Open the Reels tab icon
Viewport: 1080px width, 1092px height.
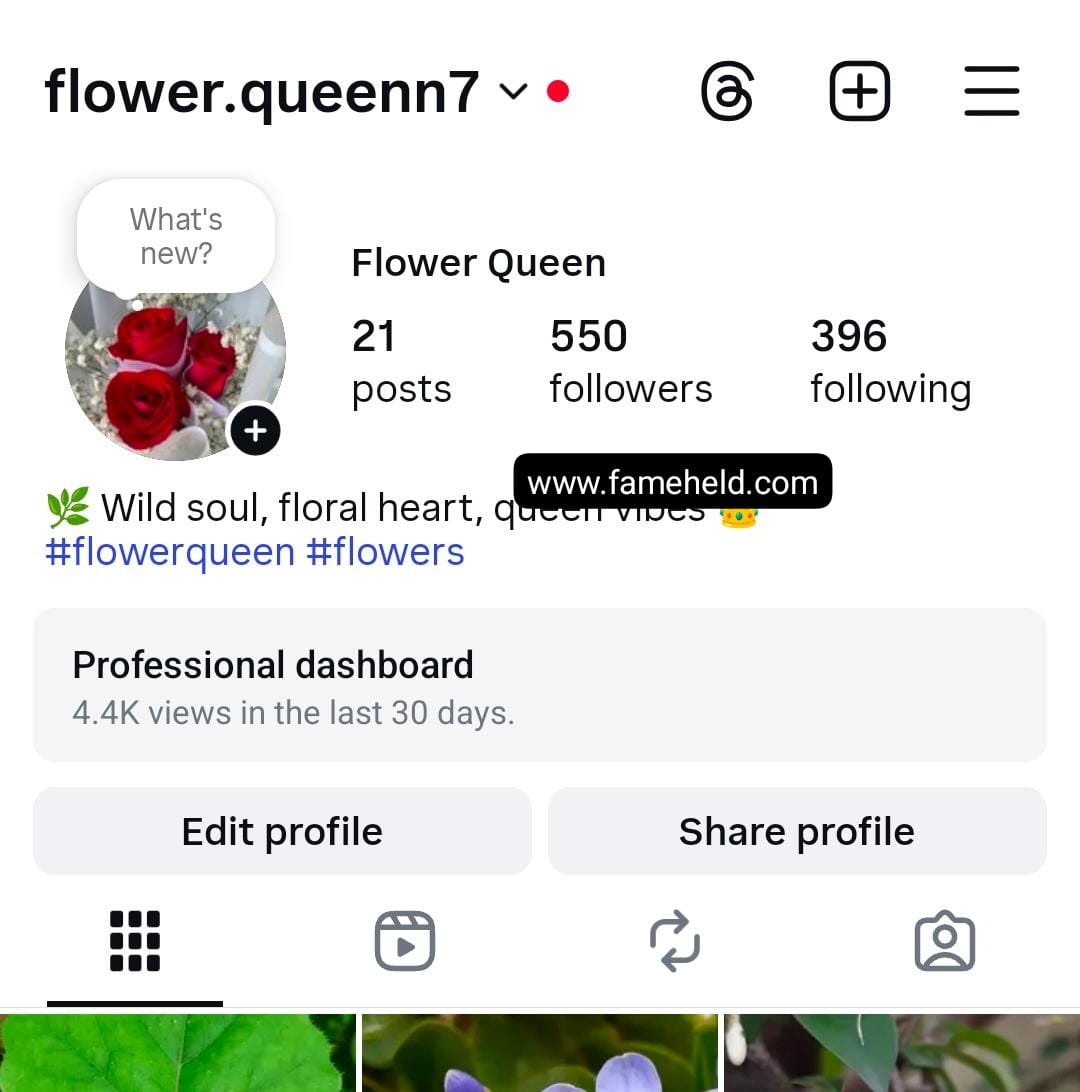point(404,939)
